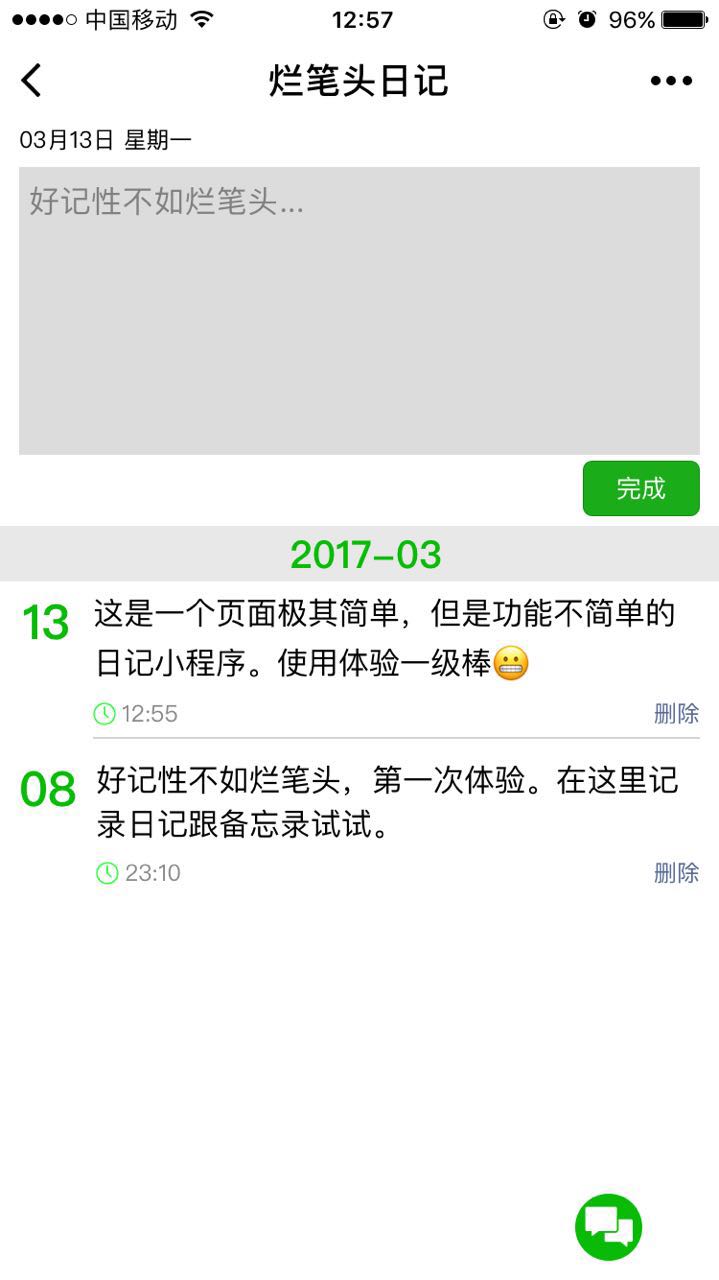Delete the diary entry from the 13th
This screenshot has height=1280, width=719.
point(676,714)
